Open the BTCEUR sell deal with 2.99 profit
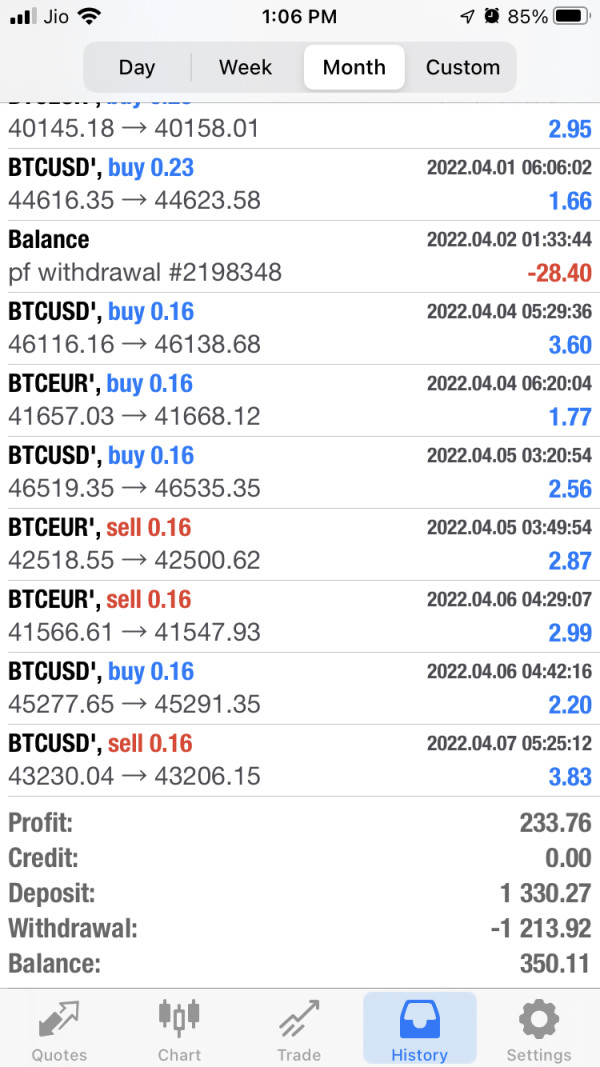 point(300,616)
